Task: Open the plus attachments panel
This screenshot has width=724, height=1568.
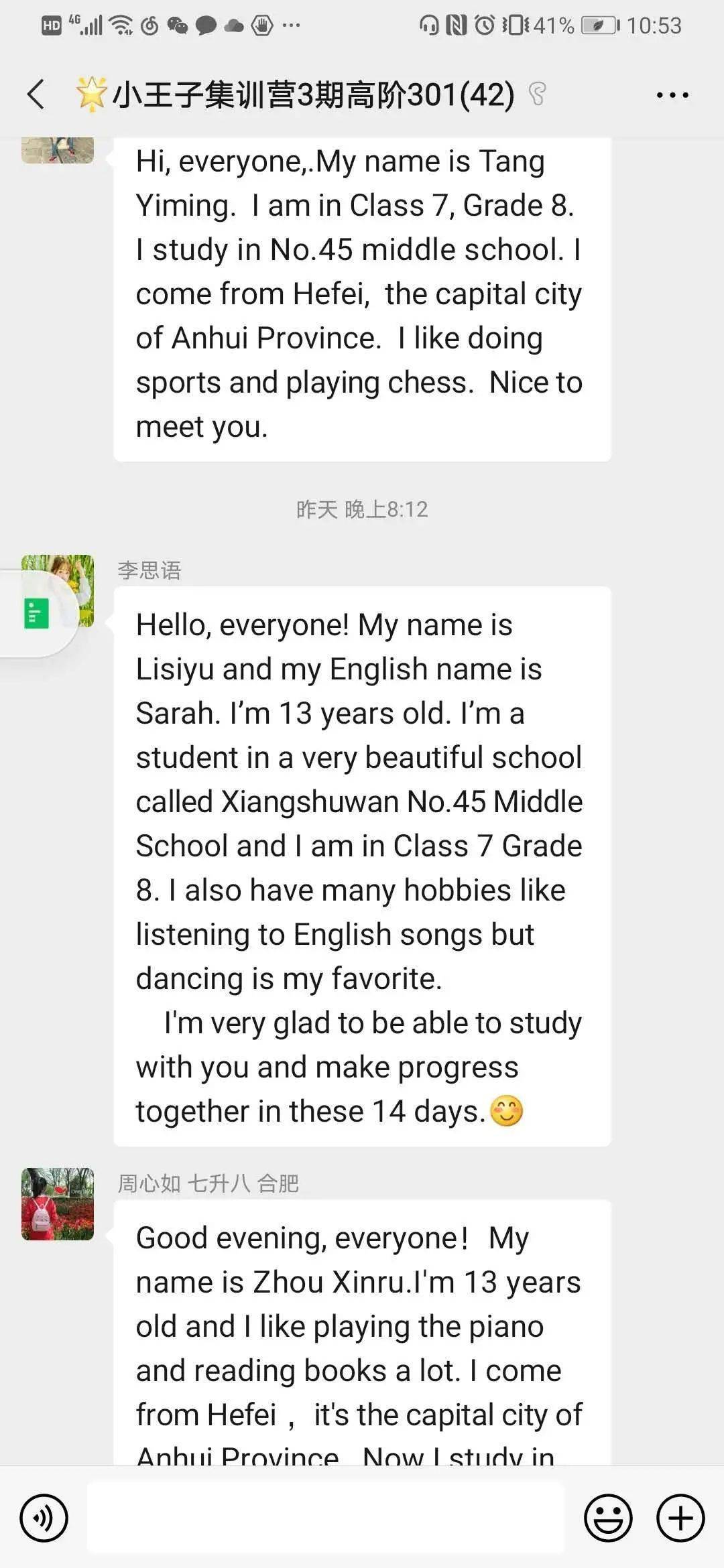Action: click(680, 1517)
